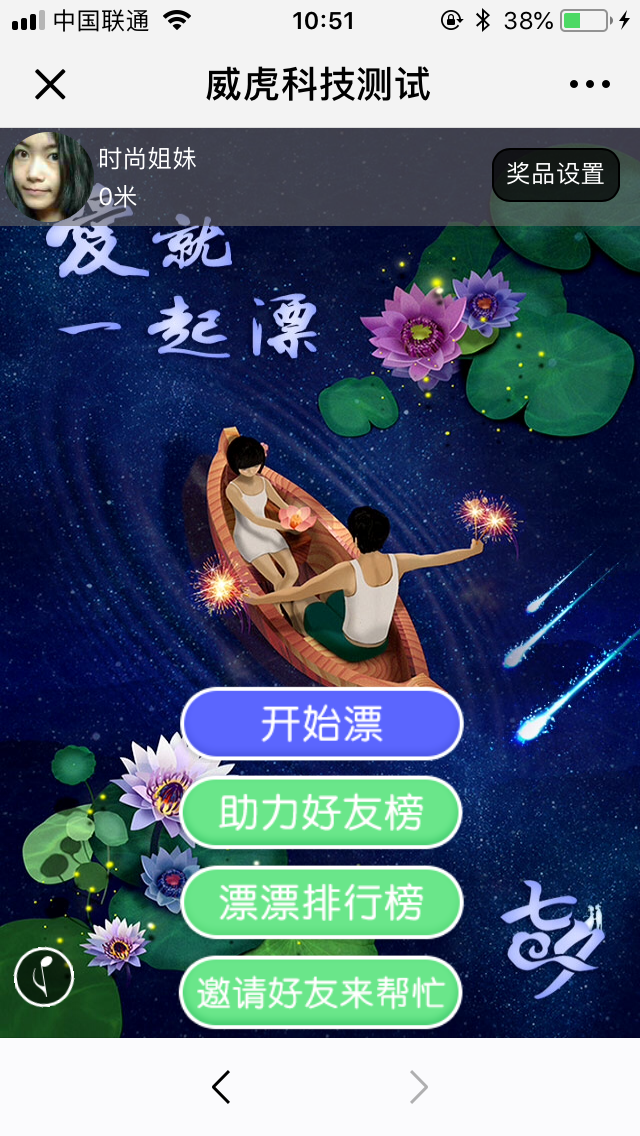The width and height of the screenshot is (640, 1136).
Task: Tap the 开始漂 start button
Action: point(321,723)
